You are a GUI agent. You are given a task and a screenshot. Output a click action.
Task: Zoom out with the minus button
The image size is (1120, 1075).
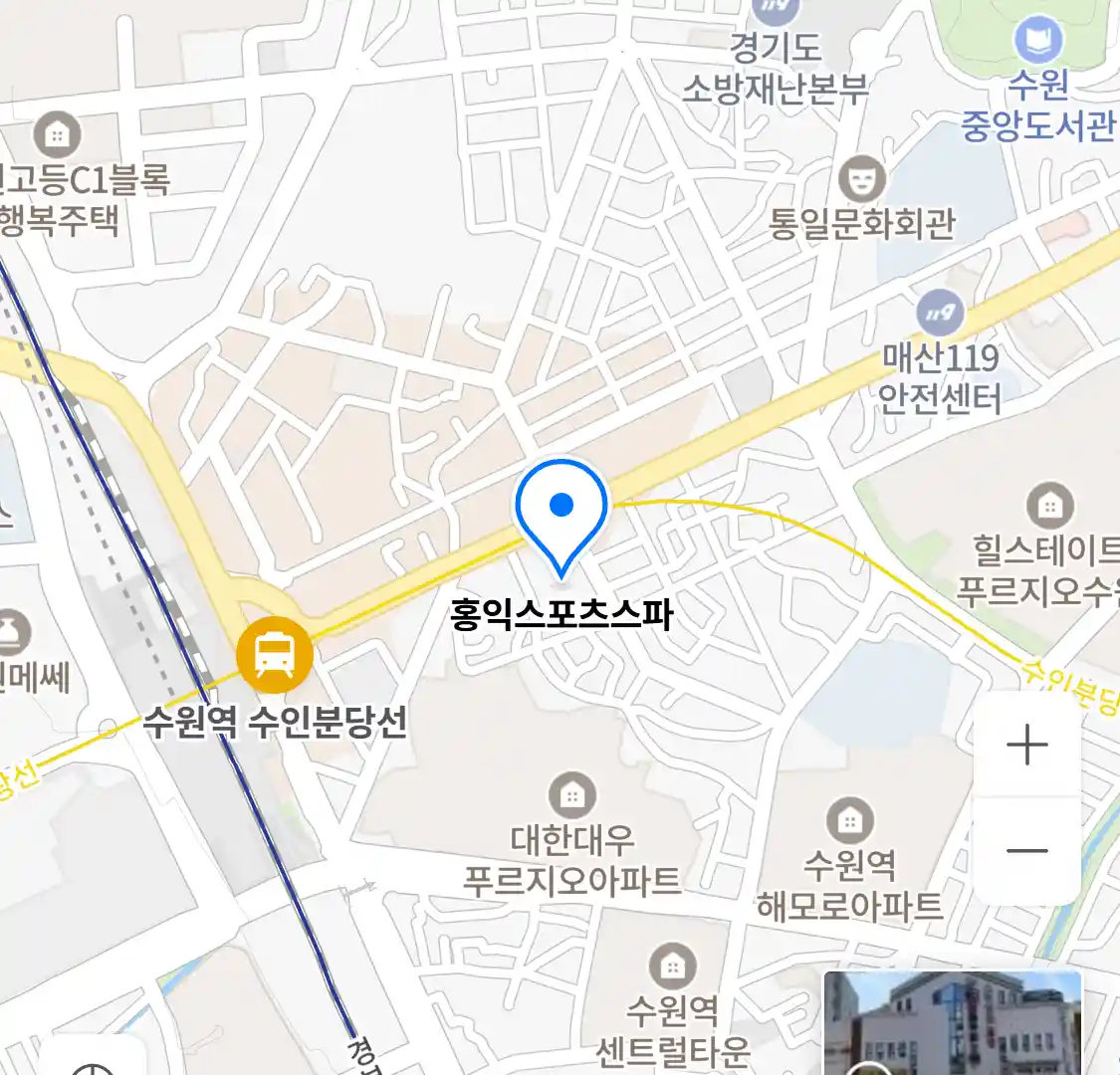[1026, 851]
